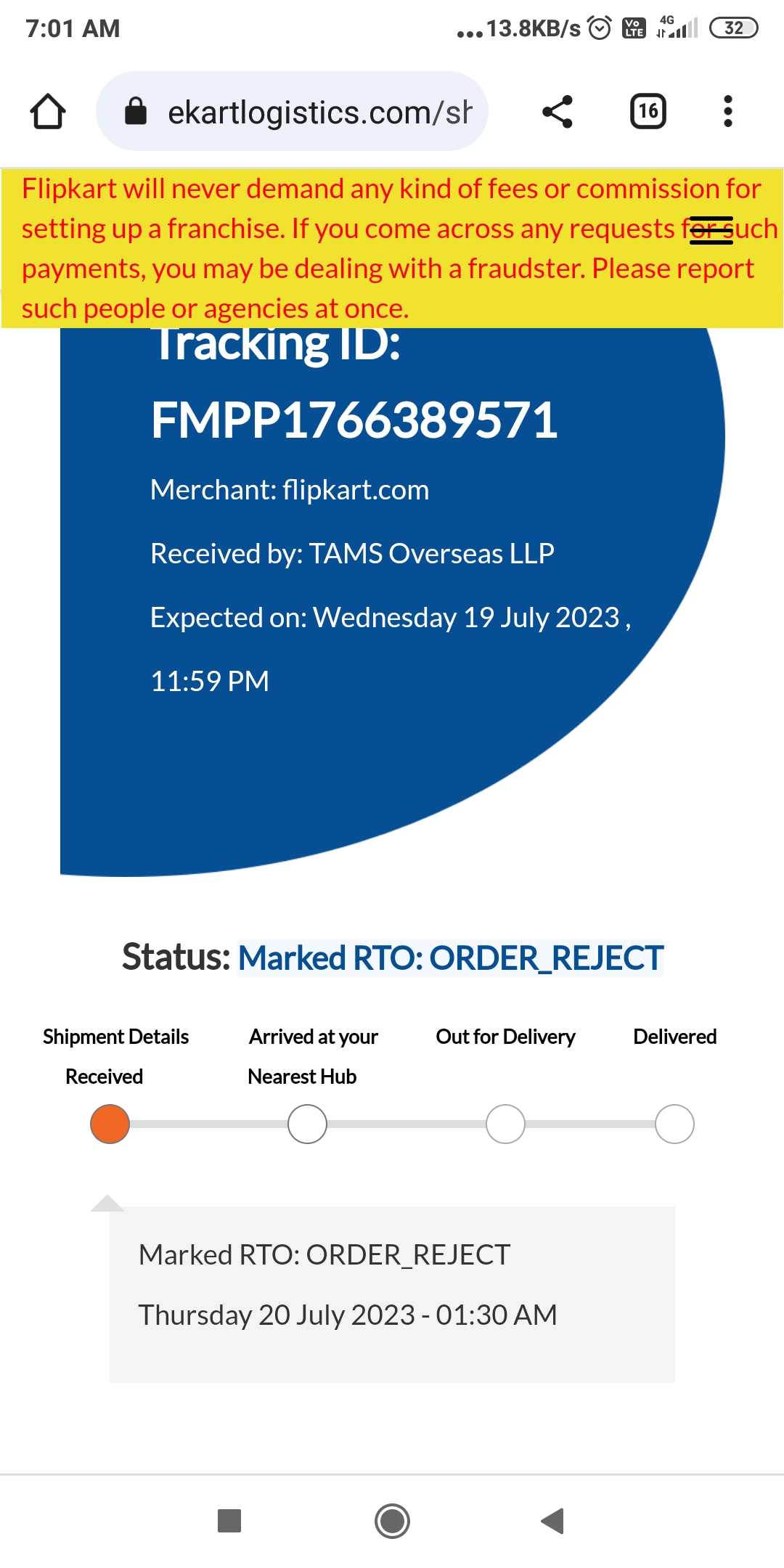Select the Delivered step marker

[674, 1124]
